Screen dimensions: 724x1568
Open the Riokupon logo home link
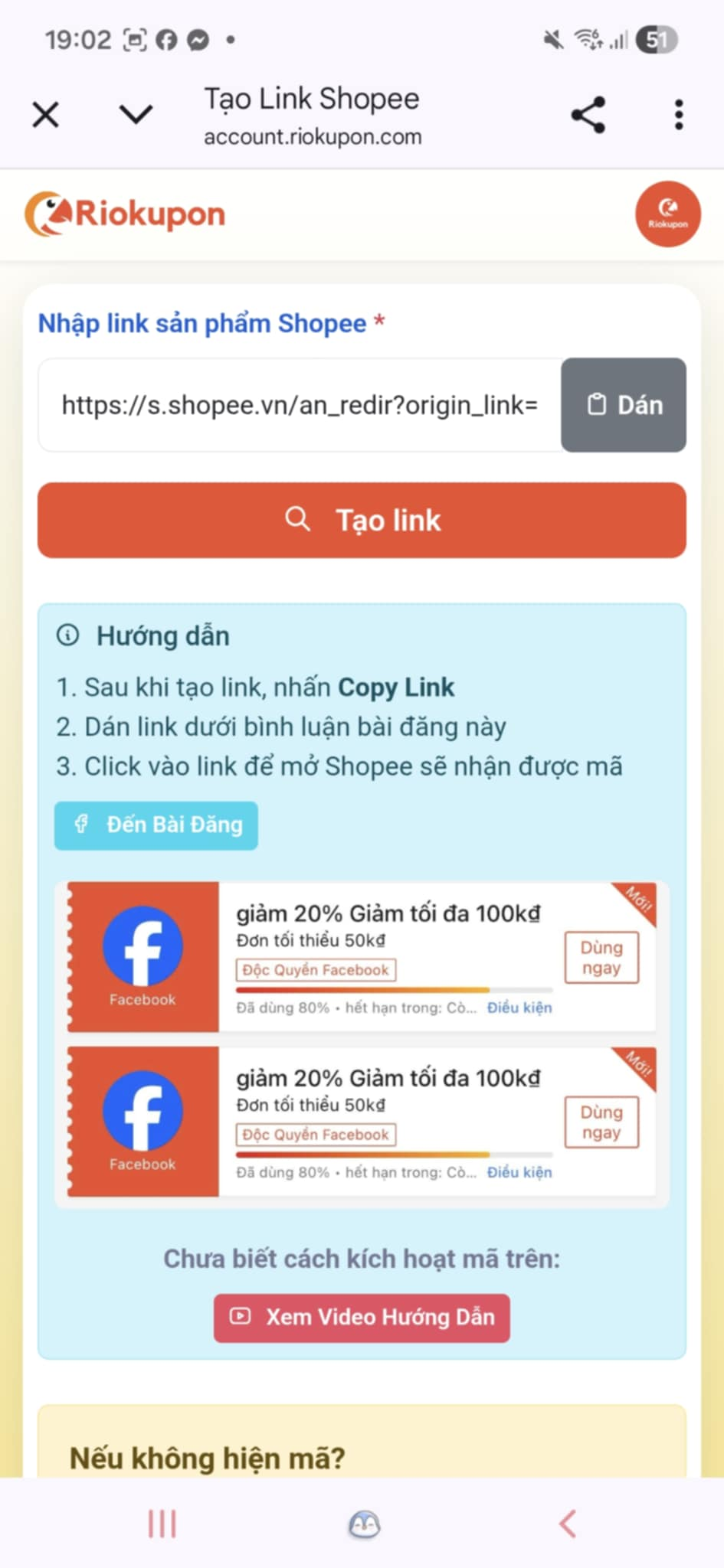(x=126, y=214)
